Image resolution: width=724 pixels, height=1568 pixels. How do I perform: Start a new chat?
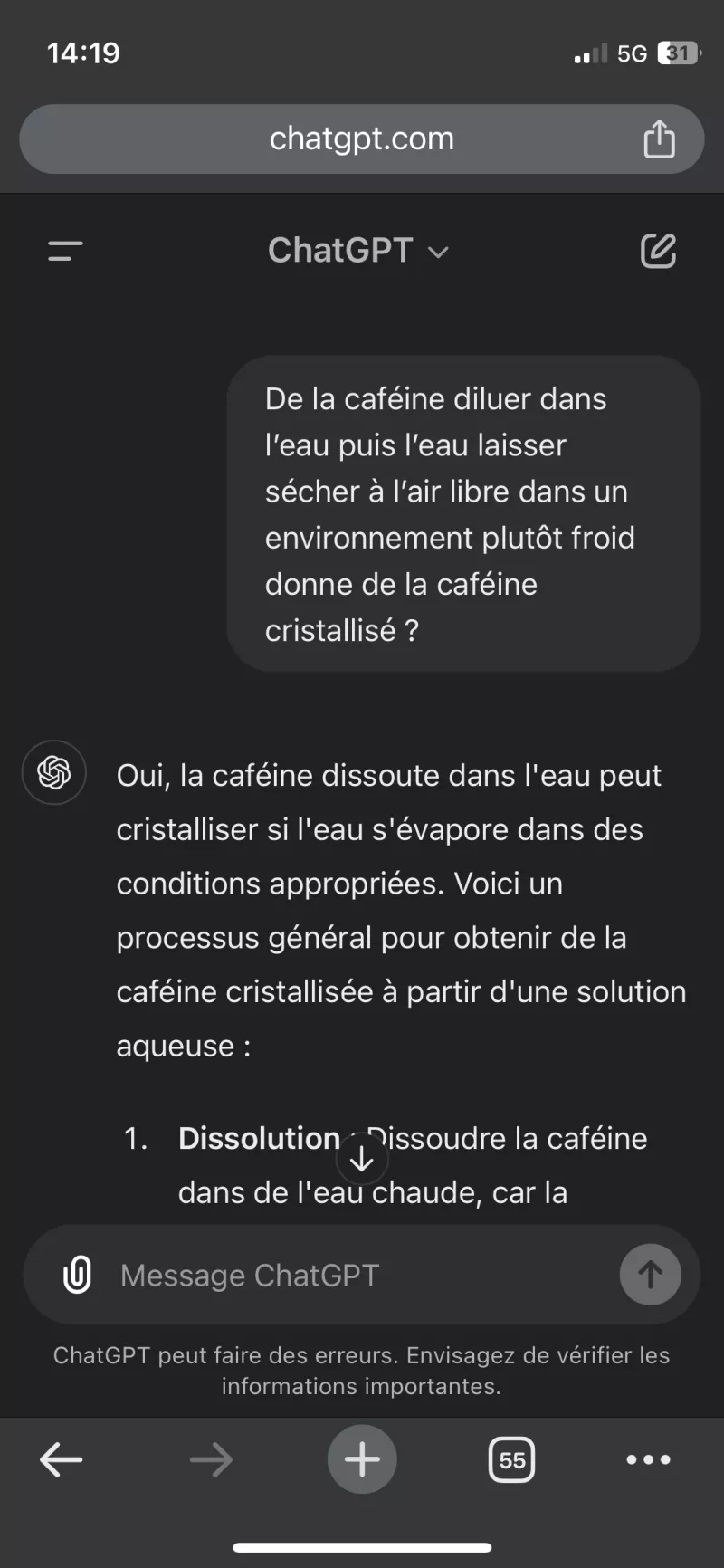tap(658, 251)
